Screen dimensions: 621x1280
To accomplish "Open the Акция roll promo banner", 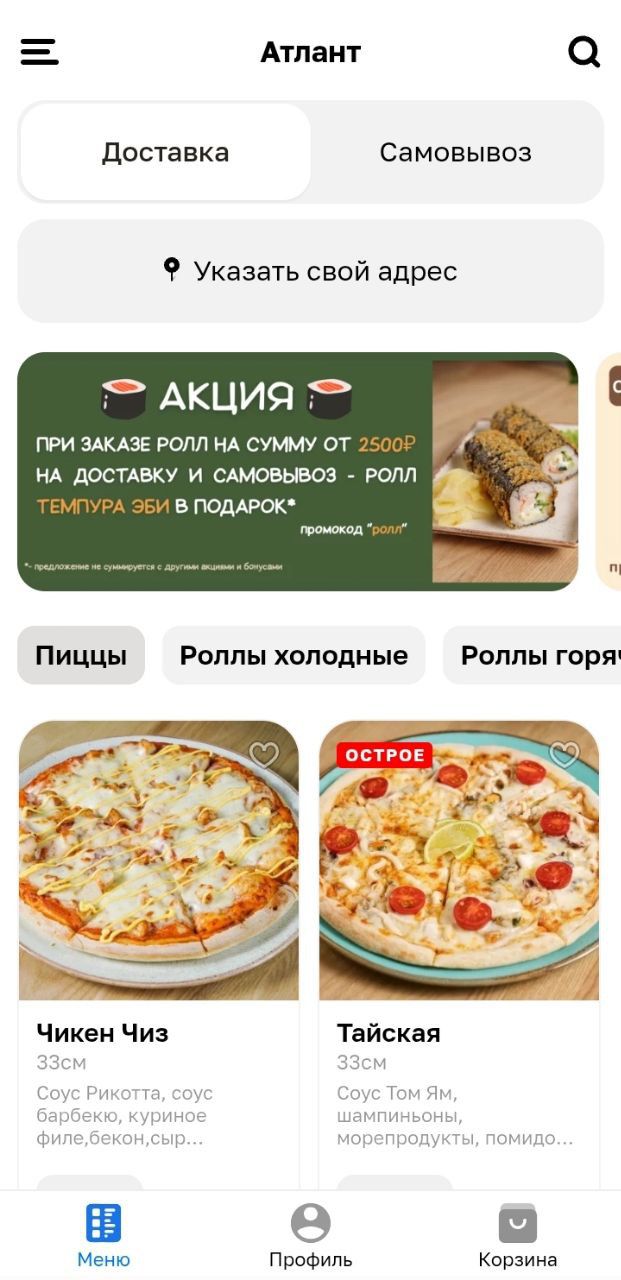I will [297, 471].
